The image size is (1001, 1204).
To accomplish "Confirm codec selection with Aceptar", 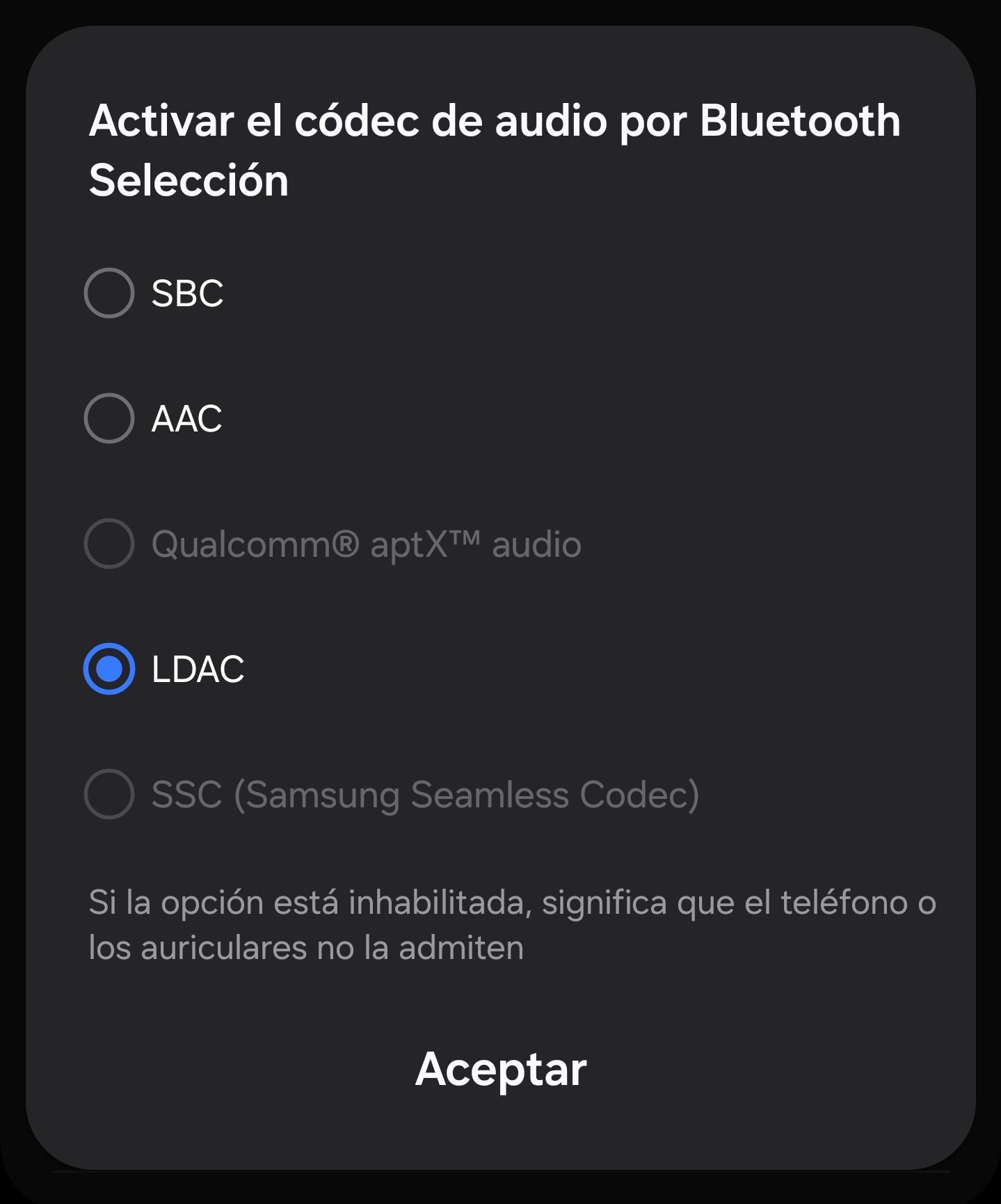I will (x=500, y=1070).
